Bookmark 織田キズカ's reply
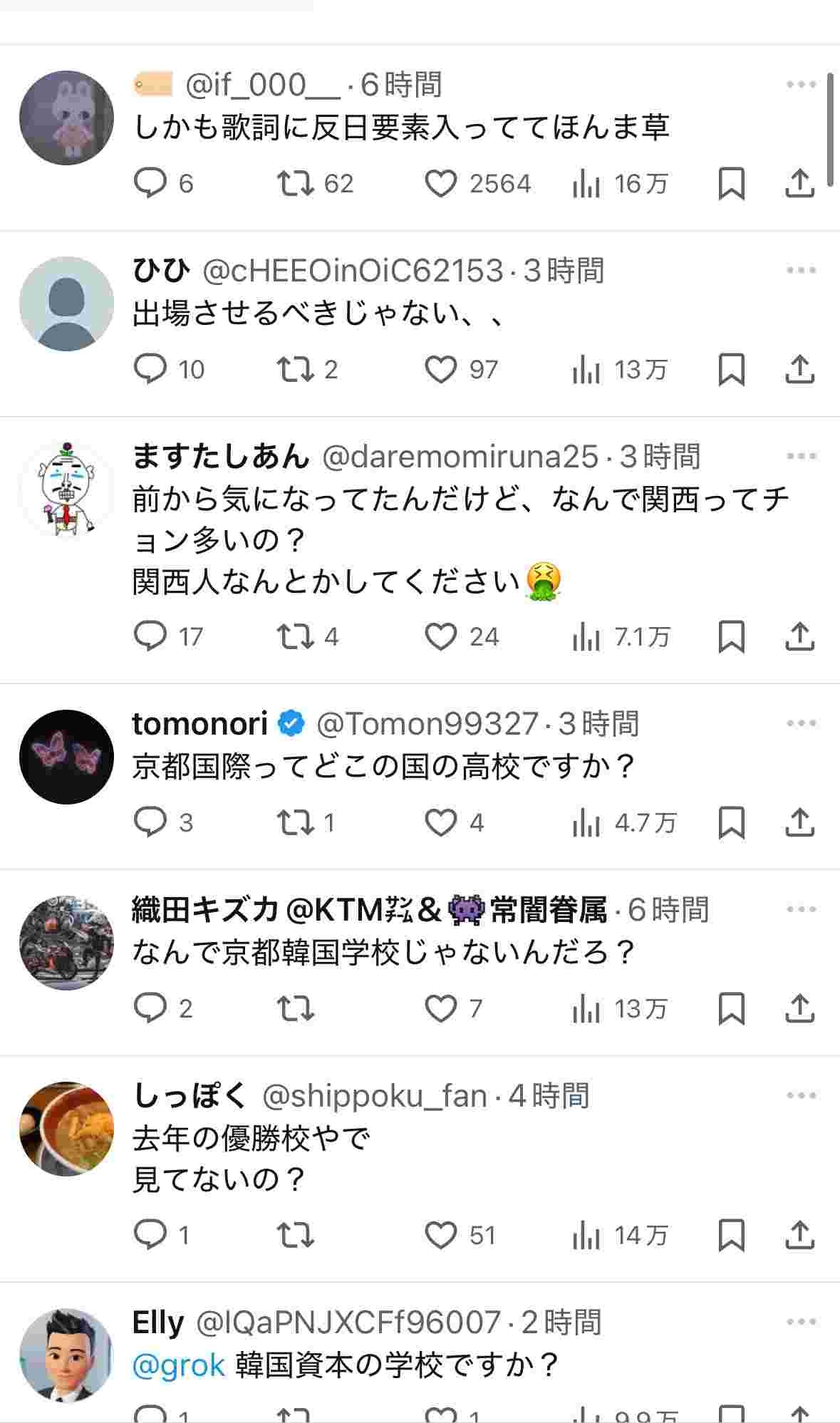 731,1008
